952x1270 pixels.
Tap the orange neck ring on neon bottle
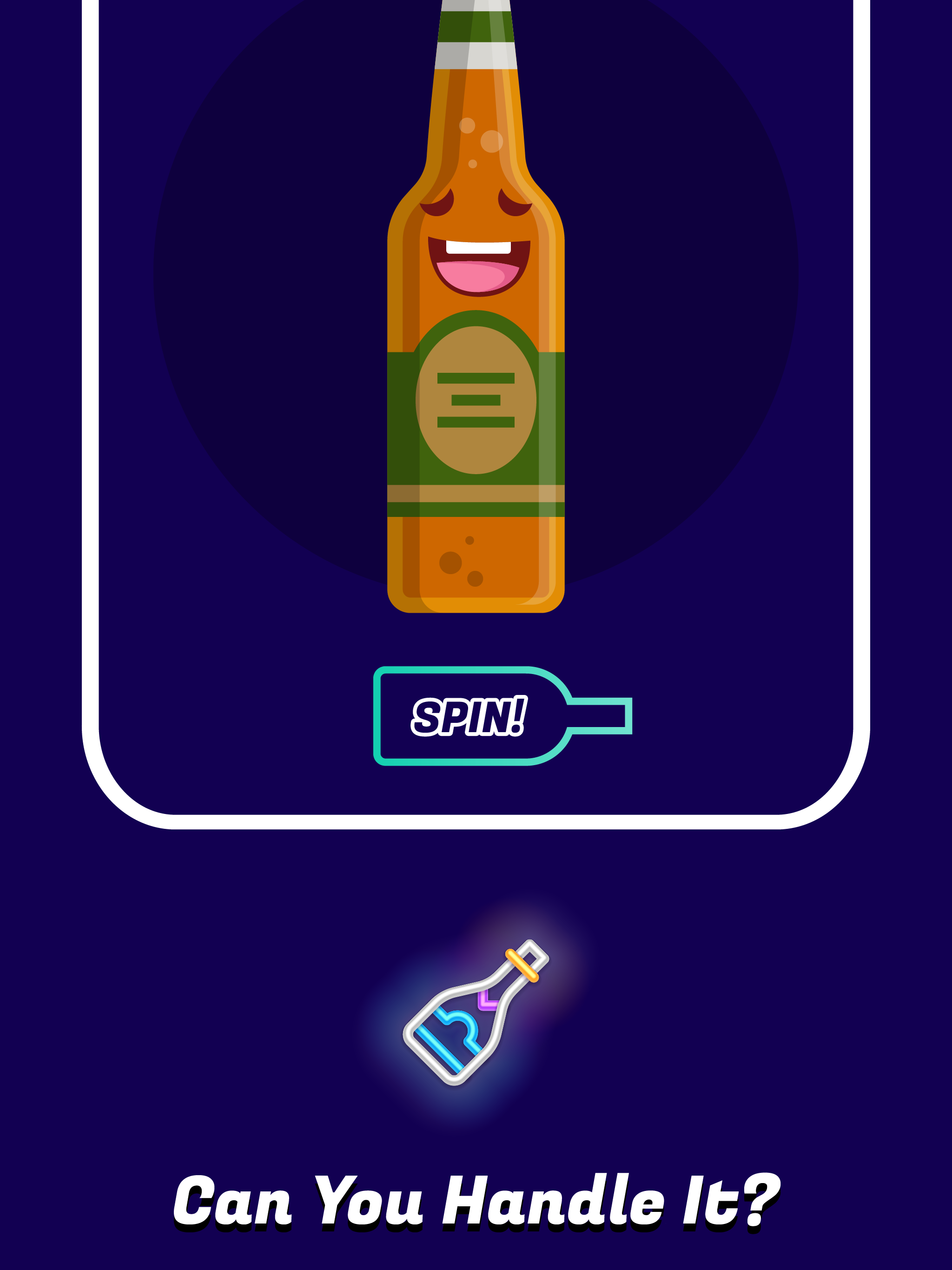pyautogui.click(x=522, y=966)
